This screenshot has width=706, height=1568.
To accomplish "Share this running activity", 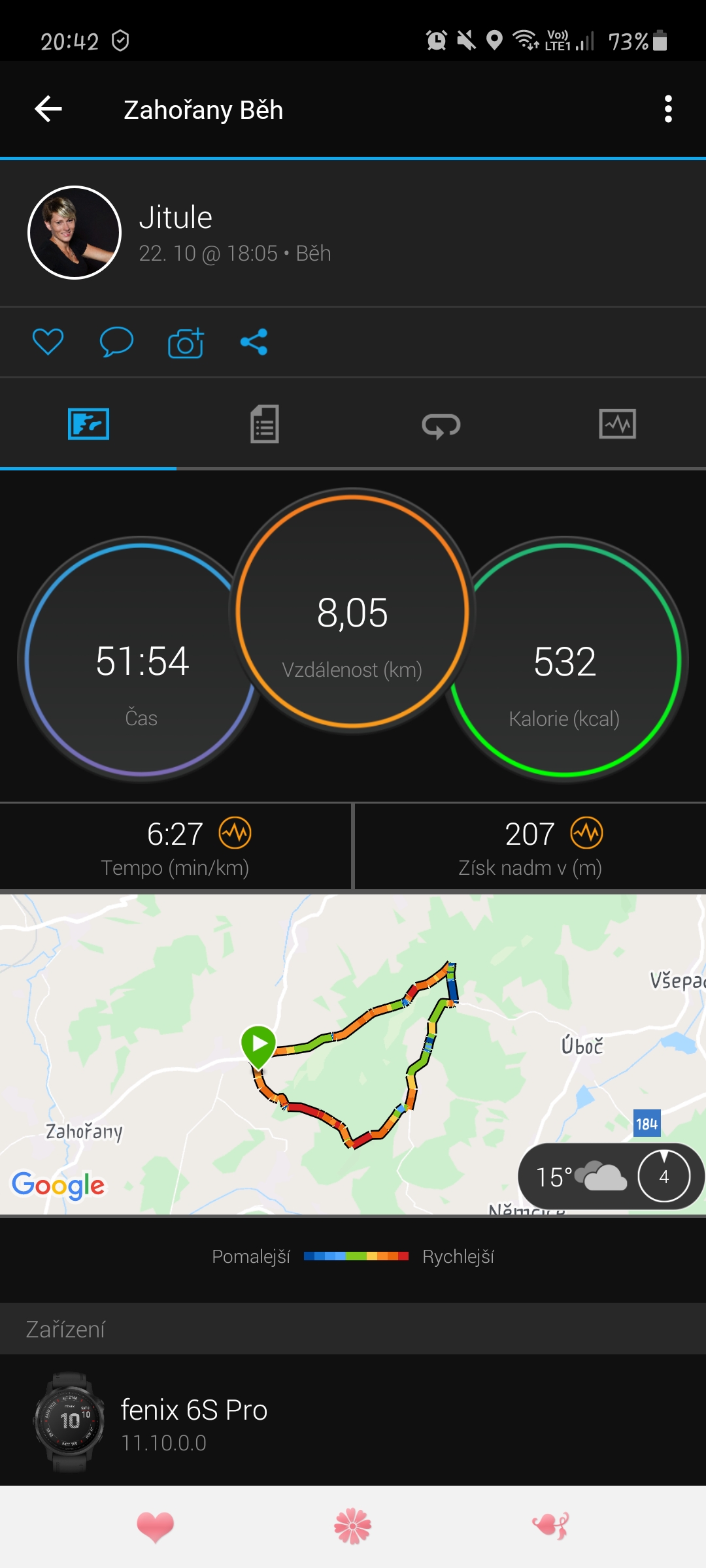I will 254,342.
